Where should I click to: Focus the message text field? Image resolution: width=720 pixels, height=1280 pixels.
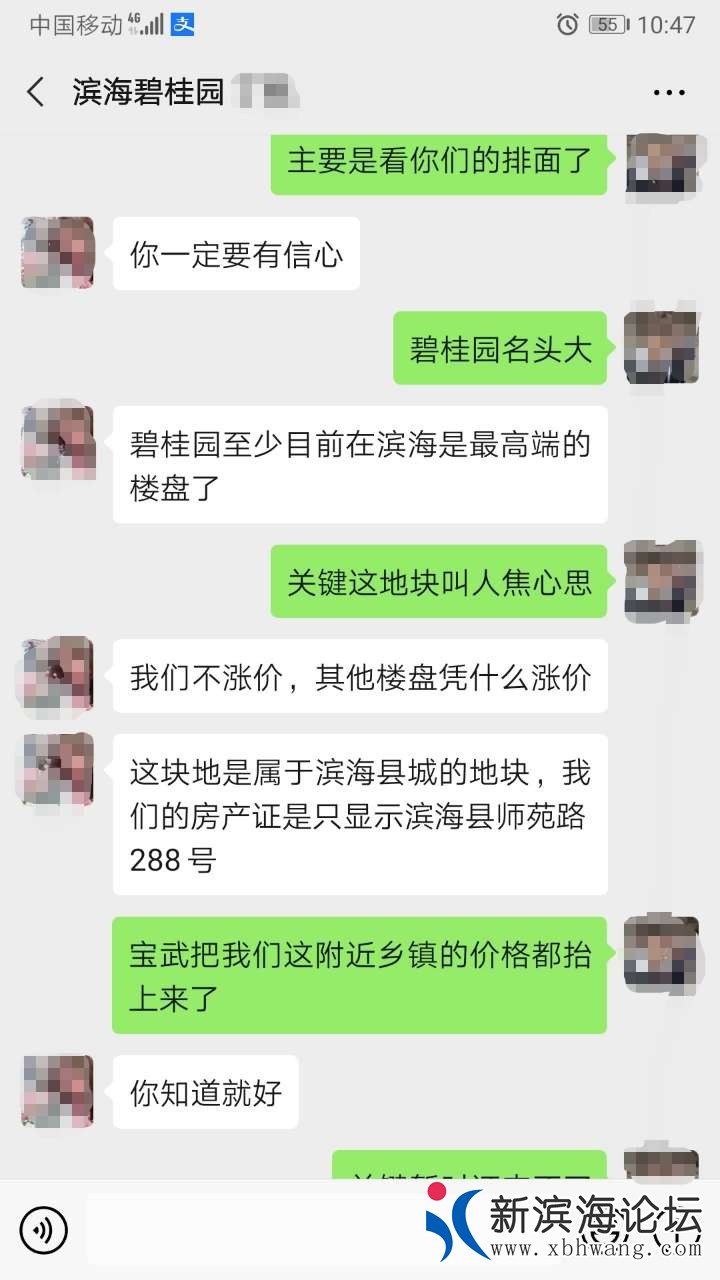250,1230
